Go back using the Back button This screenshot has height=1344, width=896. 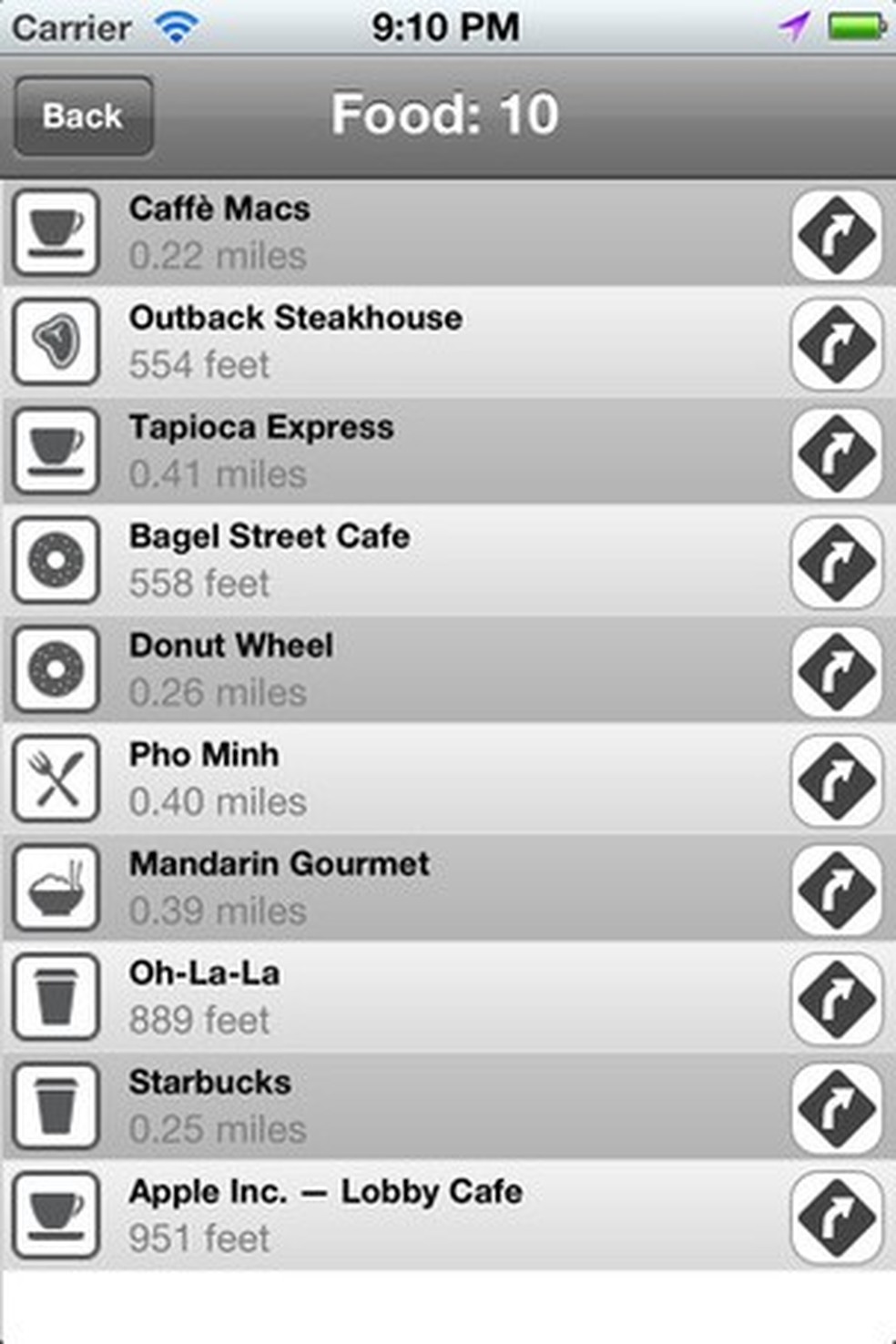click(83, 117)
